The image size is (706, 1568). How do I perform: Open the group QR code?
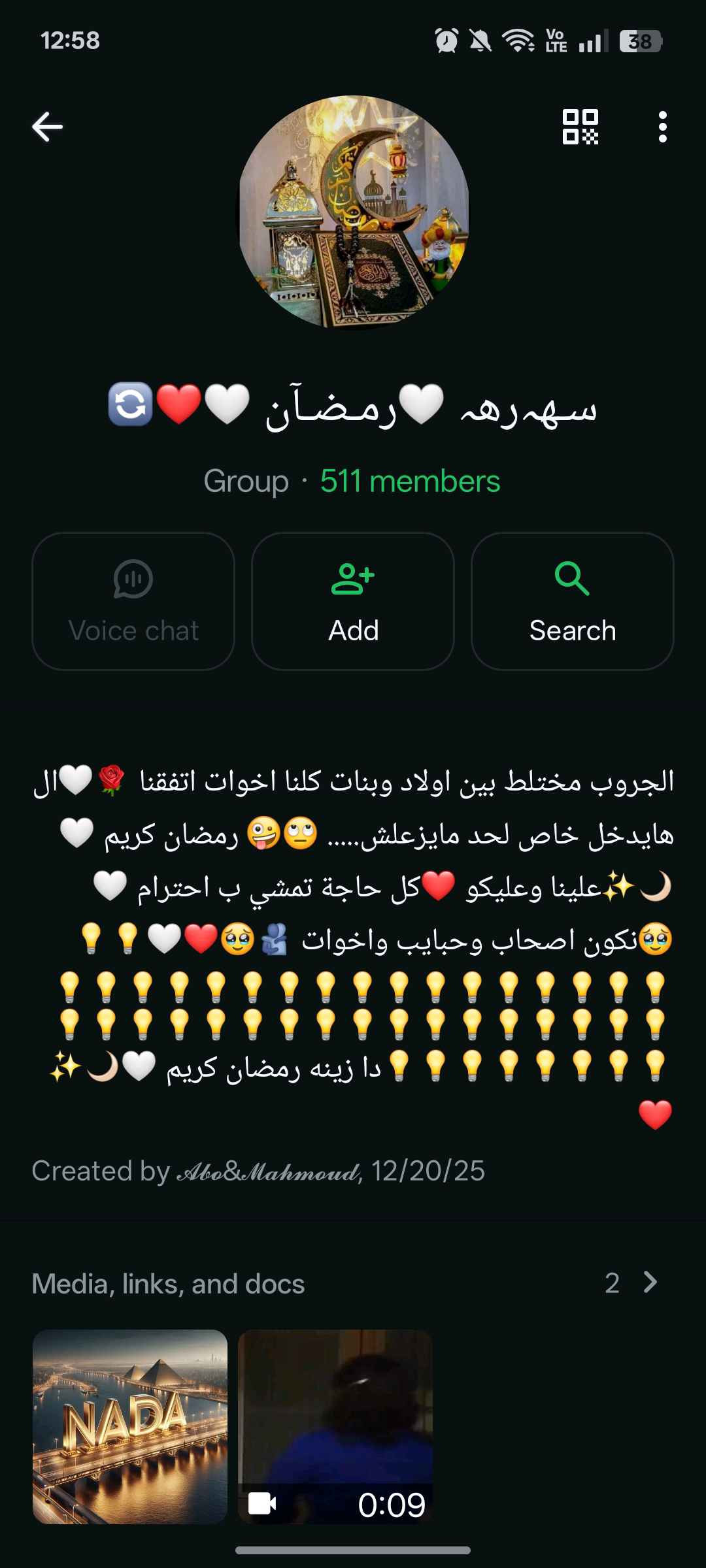[580, 126]
